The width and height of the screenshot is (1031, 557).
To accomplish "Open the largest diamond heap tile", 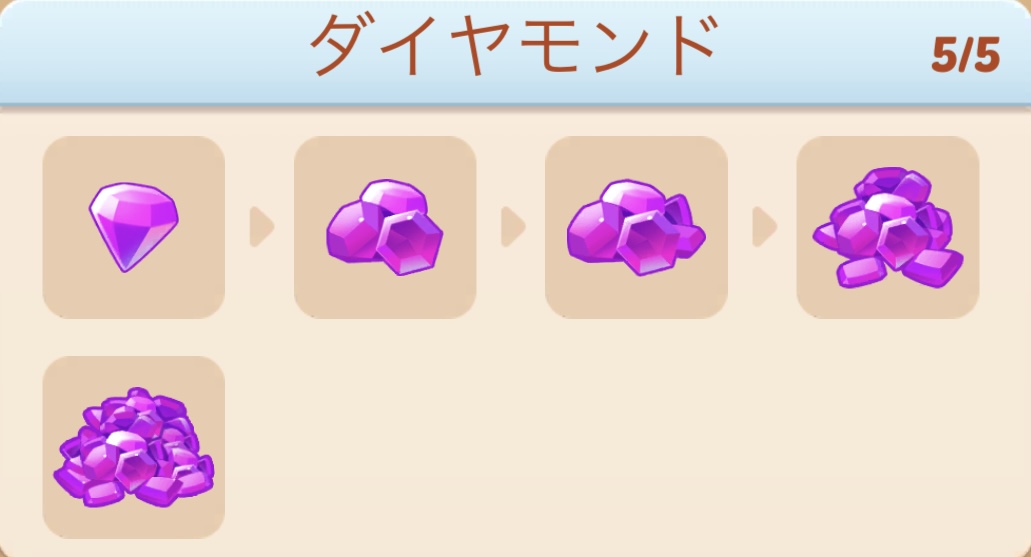I will click(133, 447).
